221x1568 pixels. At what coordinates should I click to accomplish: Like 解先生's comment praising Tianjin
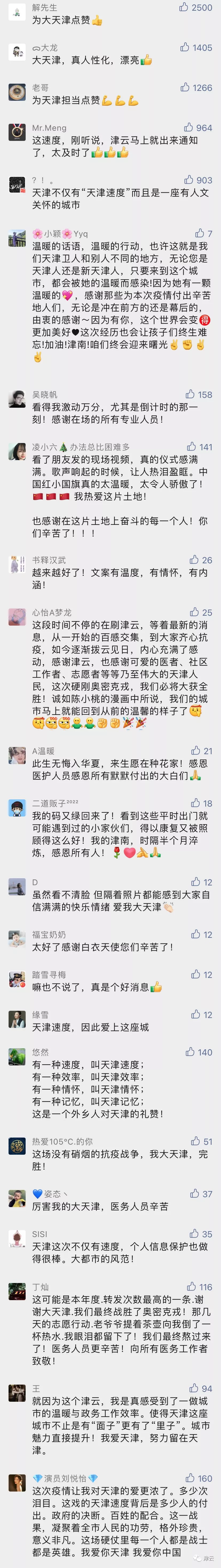click(x=183, y=7)
